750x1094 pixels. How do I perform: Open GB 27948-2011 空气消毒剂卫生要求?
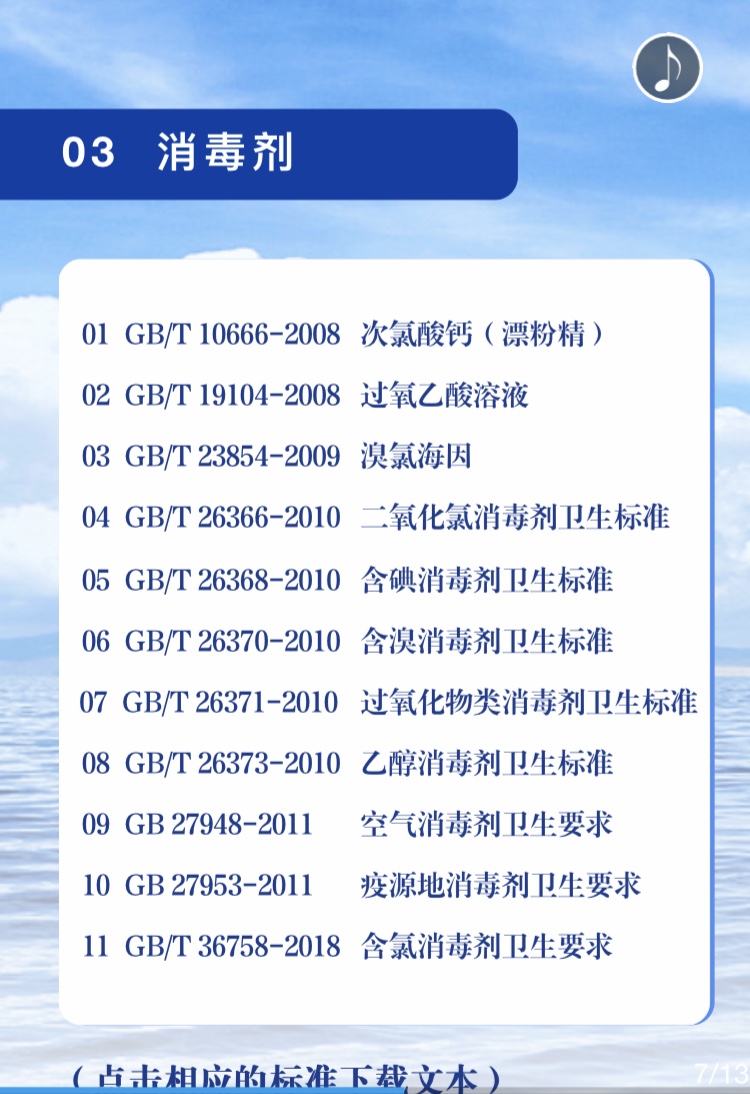click(x=347, y=824)
